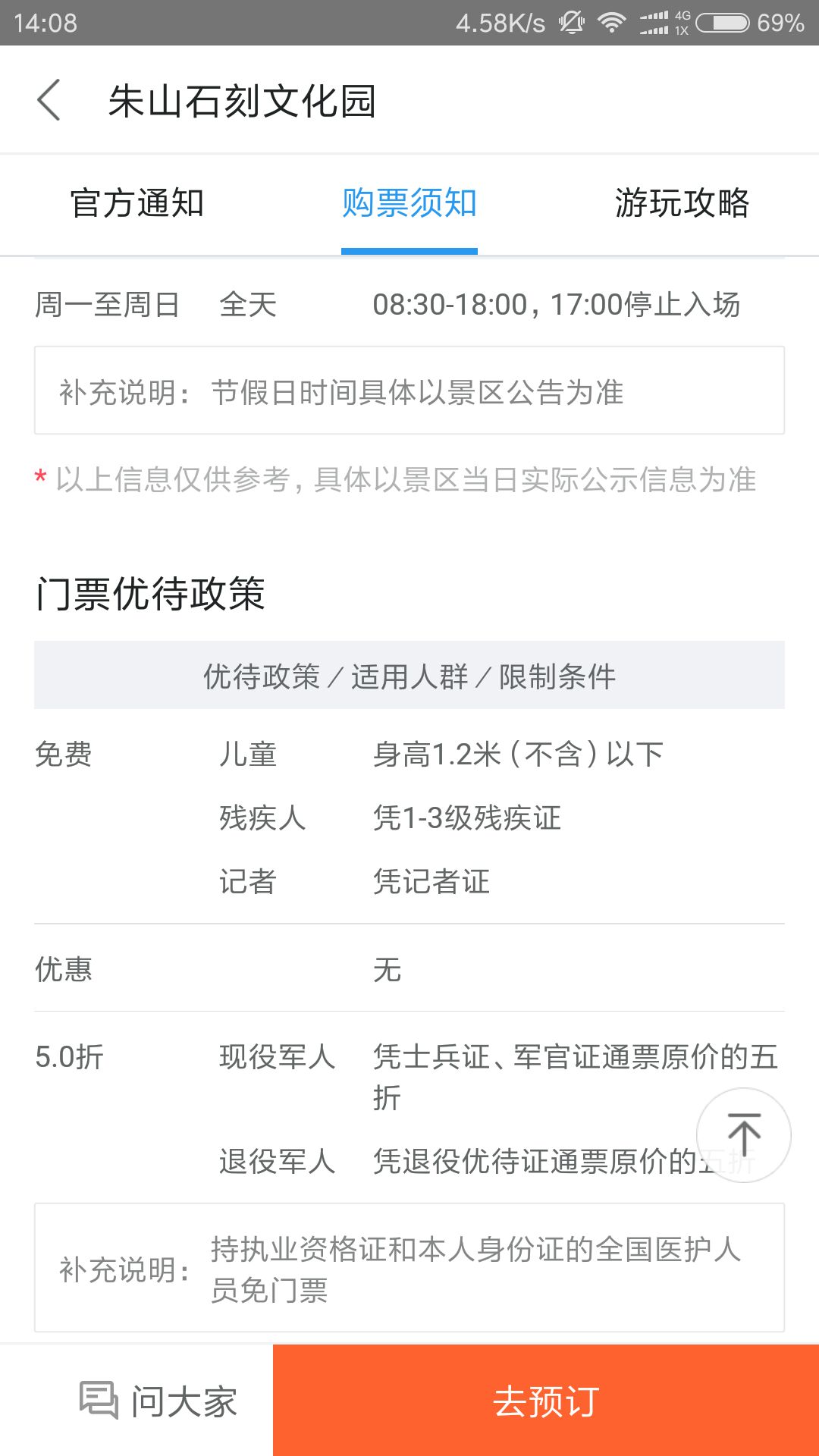Image resolution: width=819 pixels, height=1456 pixels.
Task: Tap the back-to-top arrow button
Action: (744, 1135)
